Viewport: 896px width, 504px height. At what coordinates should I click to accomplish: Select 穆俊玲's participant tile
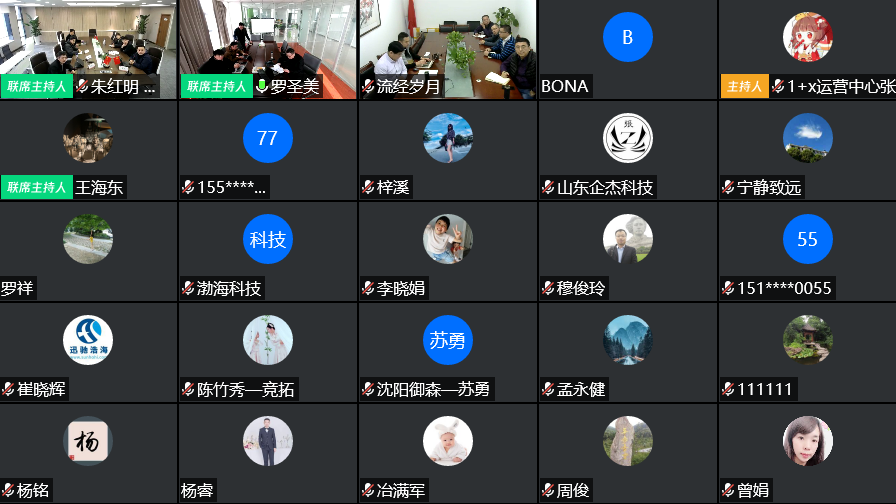tap(627, 250)
